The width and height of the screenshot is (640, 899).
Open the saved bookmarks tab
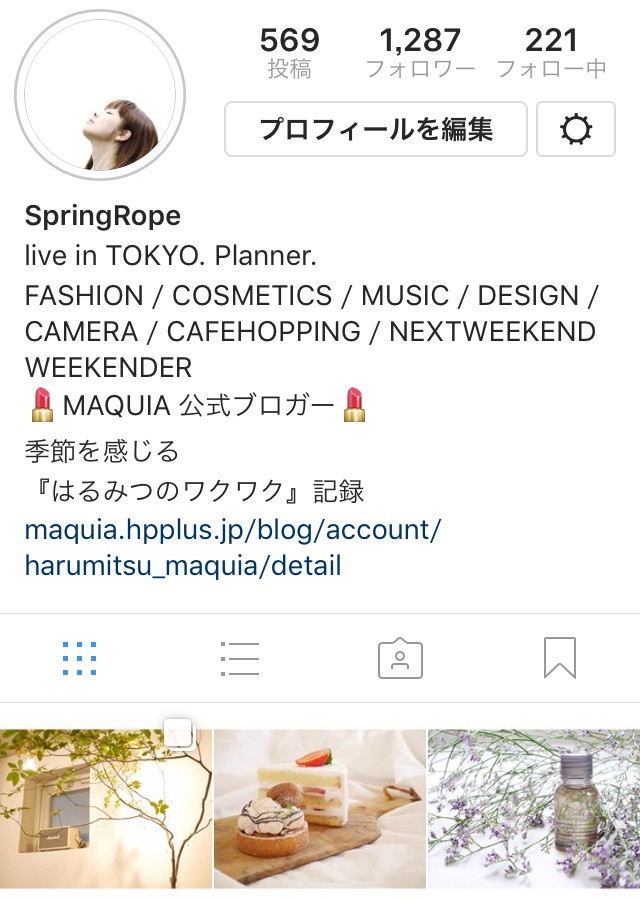click(560, 658)
